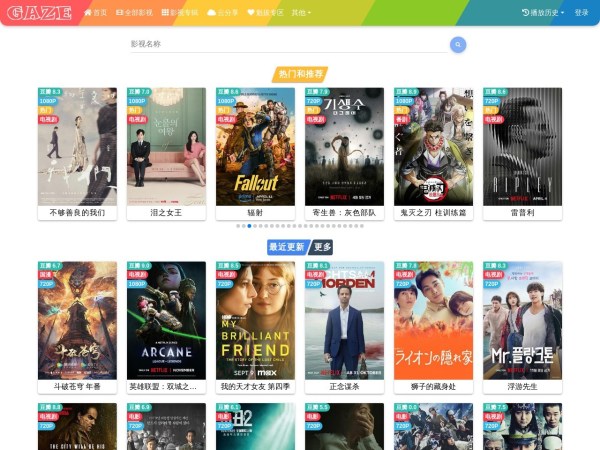Screen dimensions: 600x450
Task: Tap the 更多 button beside 最近更新
Action: click(x=322, y=247)
